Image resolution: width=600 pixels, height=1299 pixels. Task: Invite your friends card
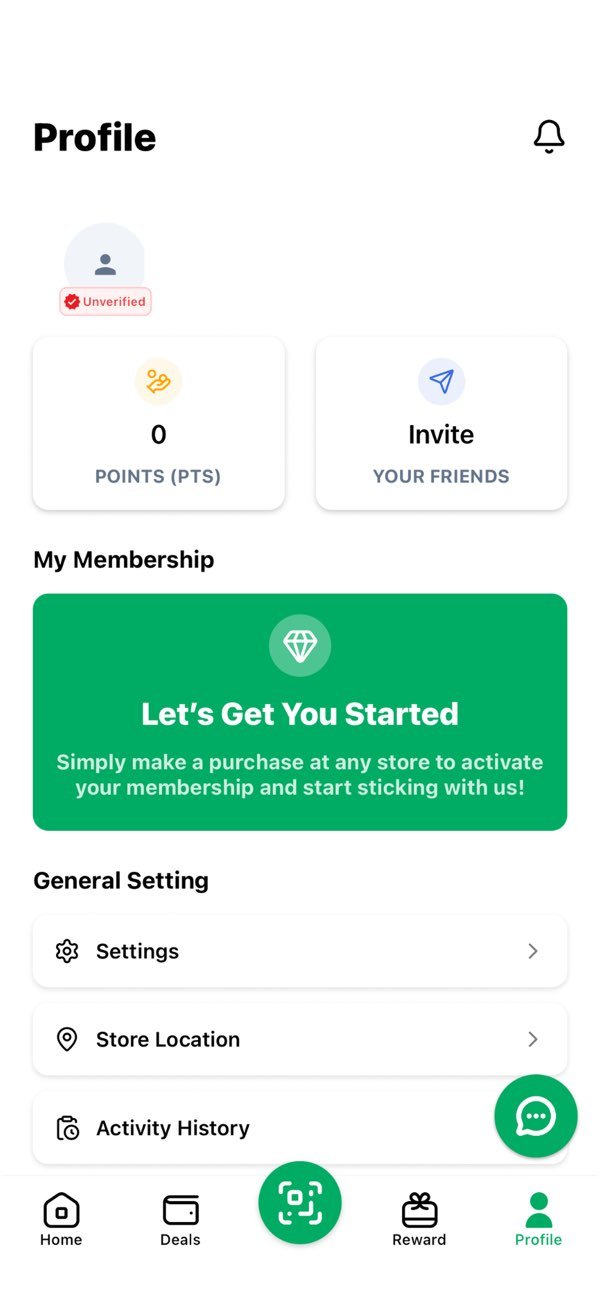(441, 423)
